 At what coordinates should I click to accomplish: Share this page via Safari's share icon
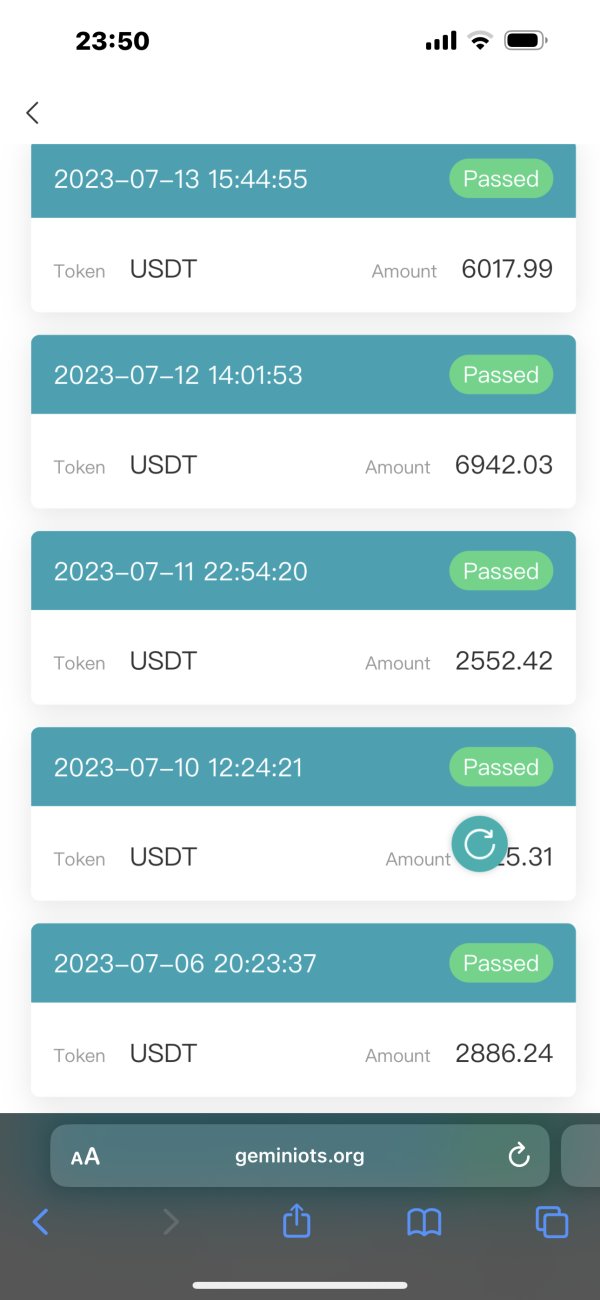(x=297, y=1219)
